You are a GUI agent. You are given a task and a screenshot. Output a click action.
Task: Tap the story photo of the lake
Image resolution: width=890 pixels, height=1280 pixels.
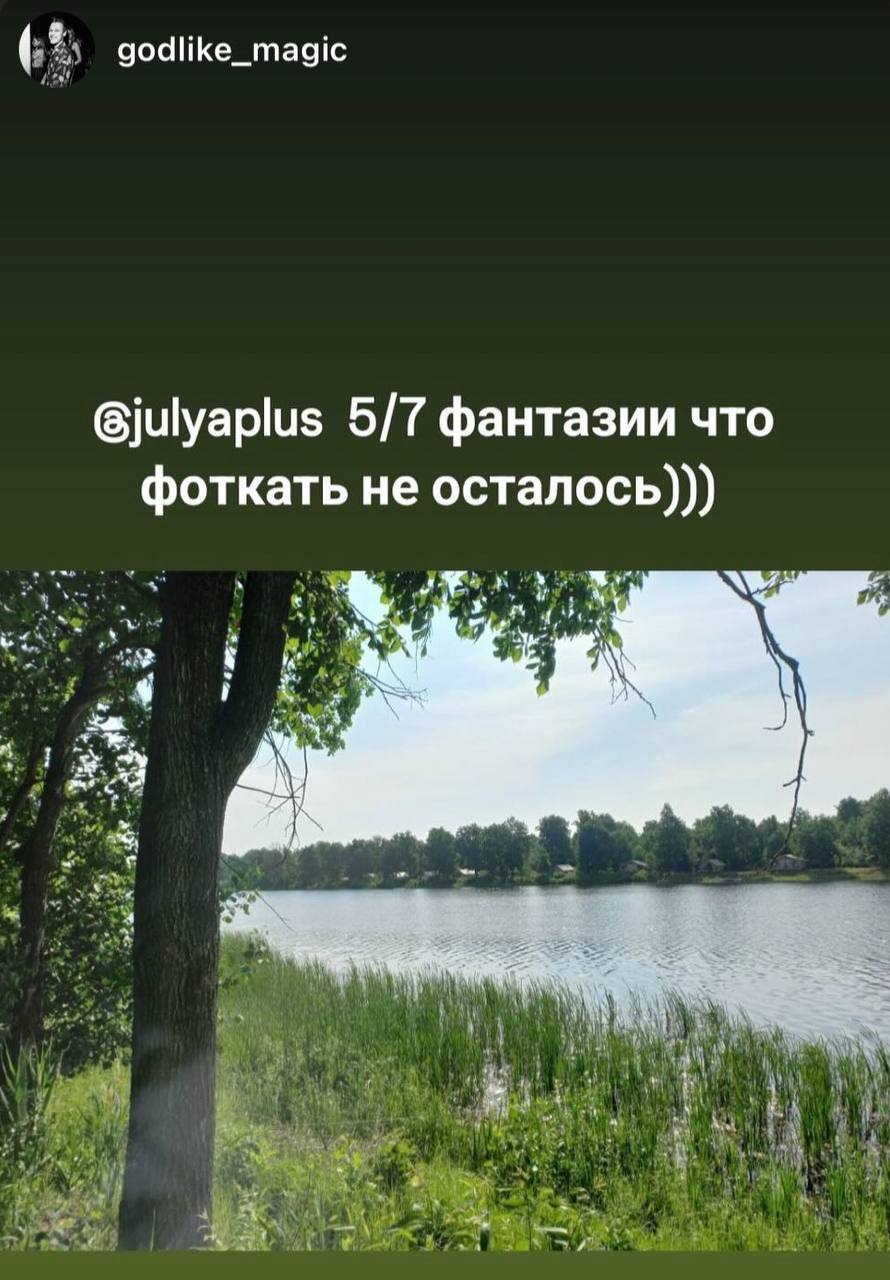click(x=445, y=900)
